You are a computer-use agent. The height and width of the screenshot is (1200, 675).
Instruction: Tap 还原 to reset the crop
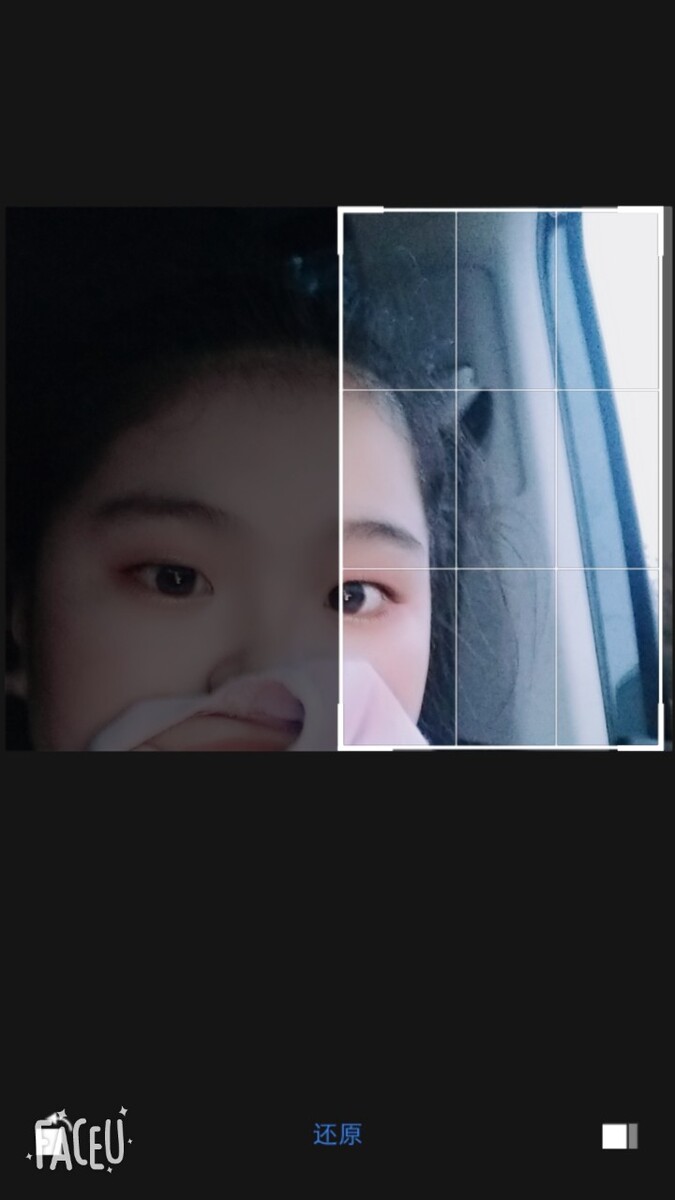pyautogui.click(x=337, y=1135)
